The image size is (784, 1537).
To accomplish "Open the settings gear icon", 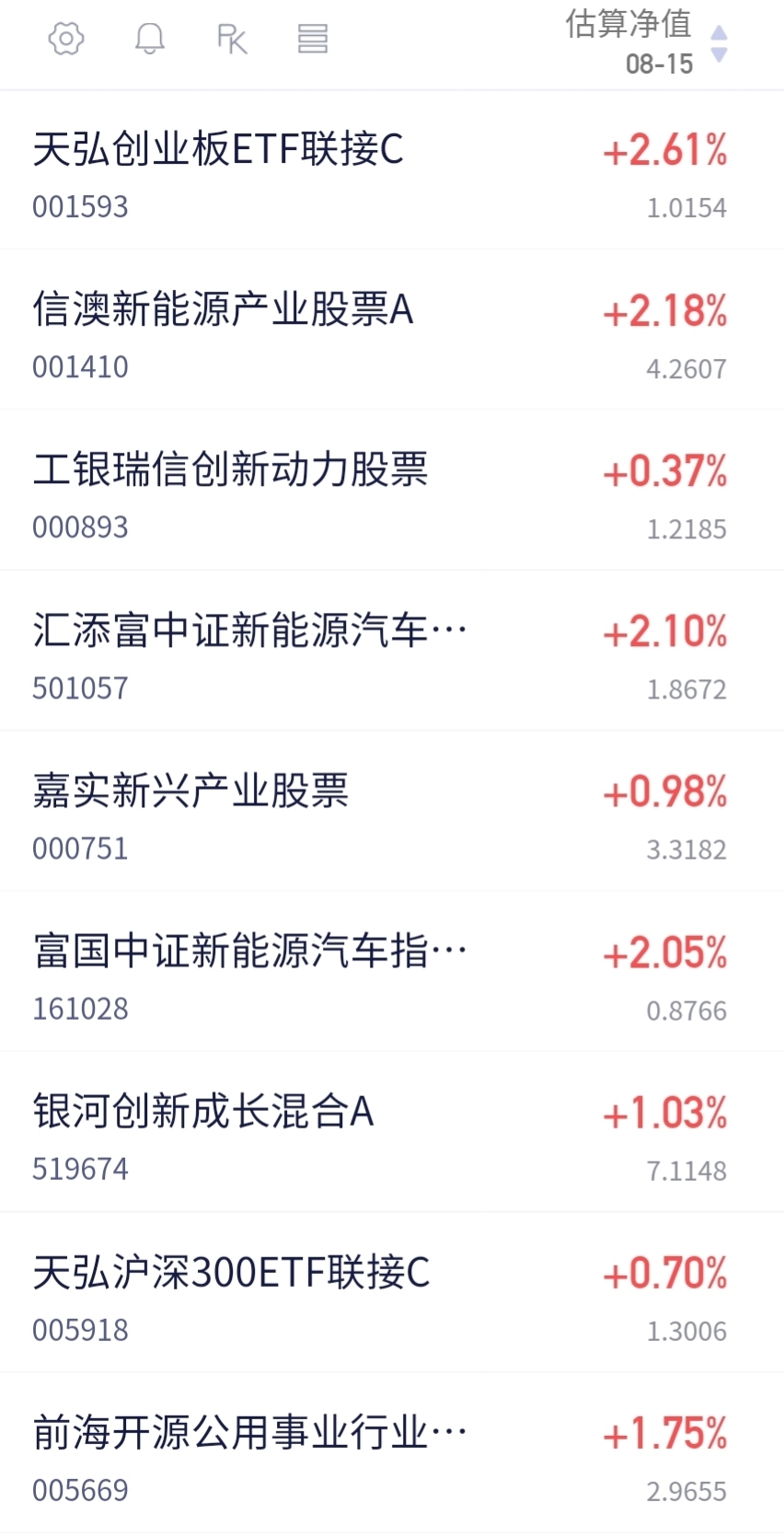I will coord(66,39).
